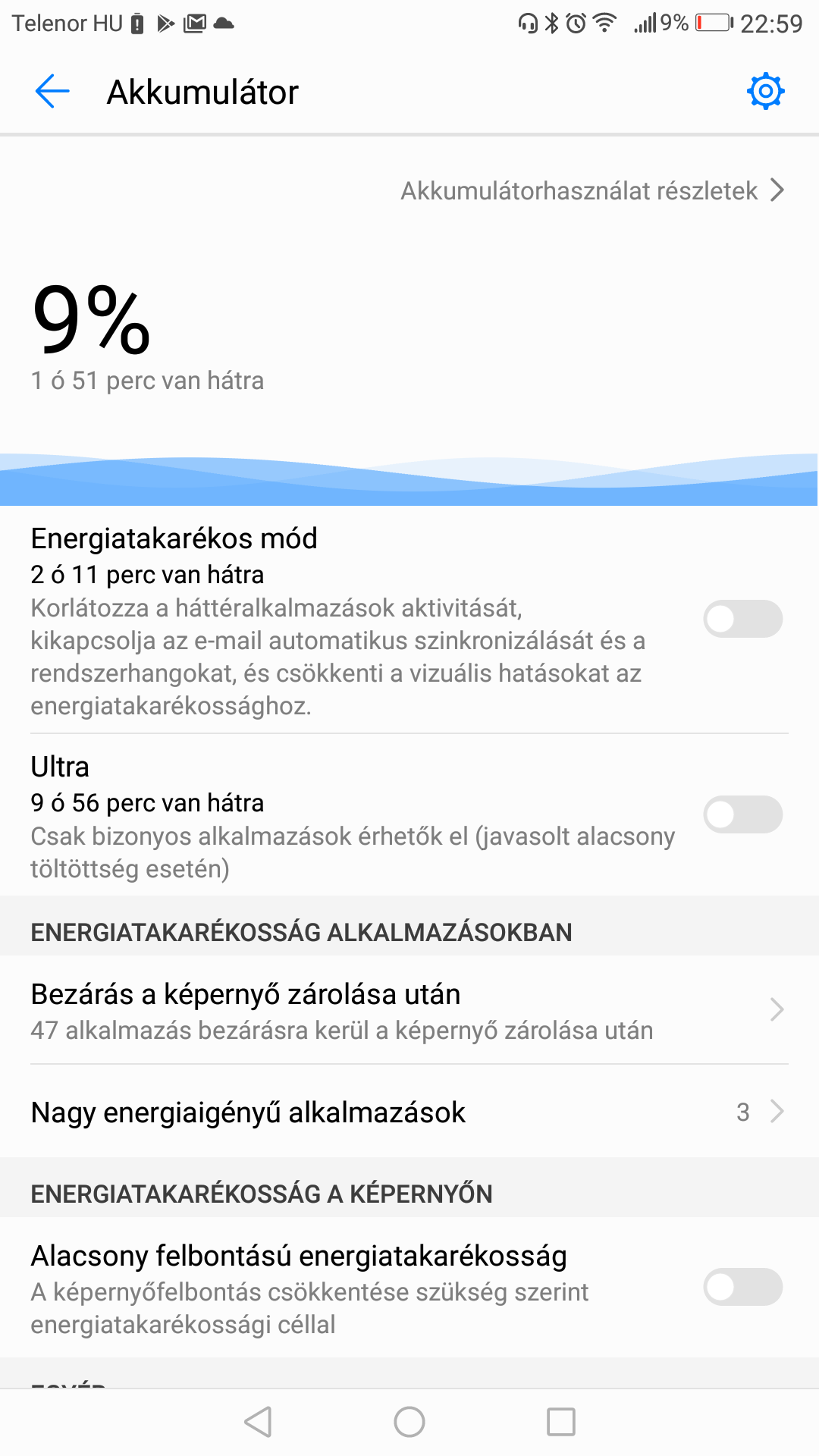Enable Energiatakarékos mód switch
The width and height of the screenshot is (819, 1456).
742,619
